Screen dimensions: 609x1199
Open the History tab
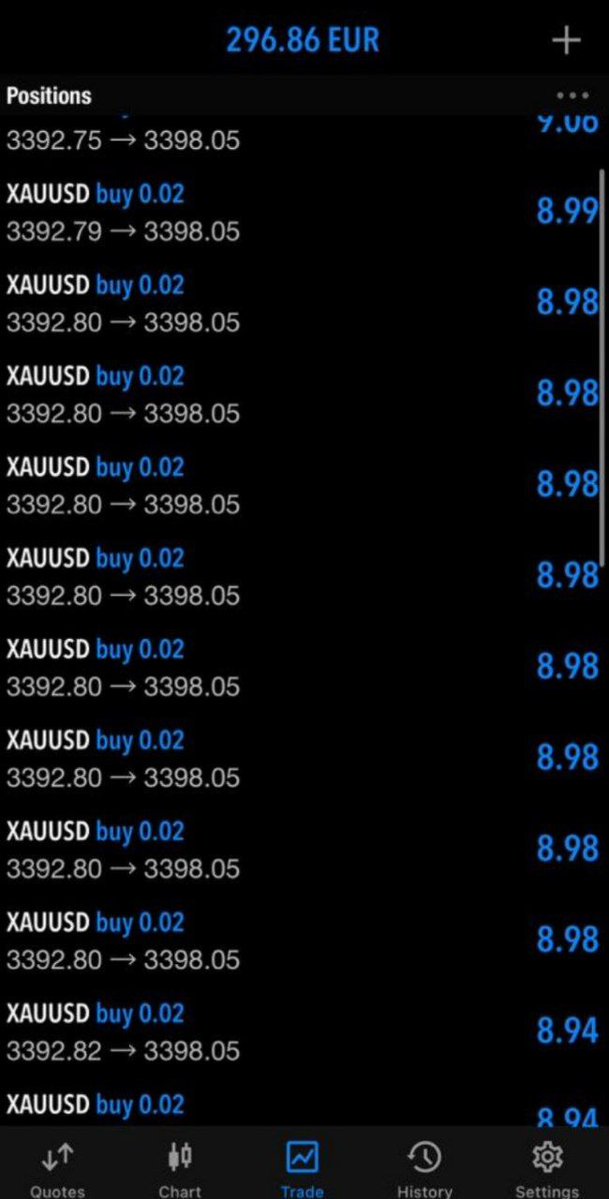click(x=425, y=1168)
